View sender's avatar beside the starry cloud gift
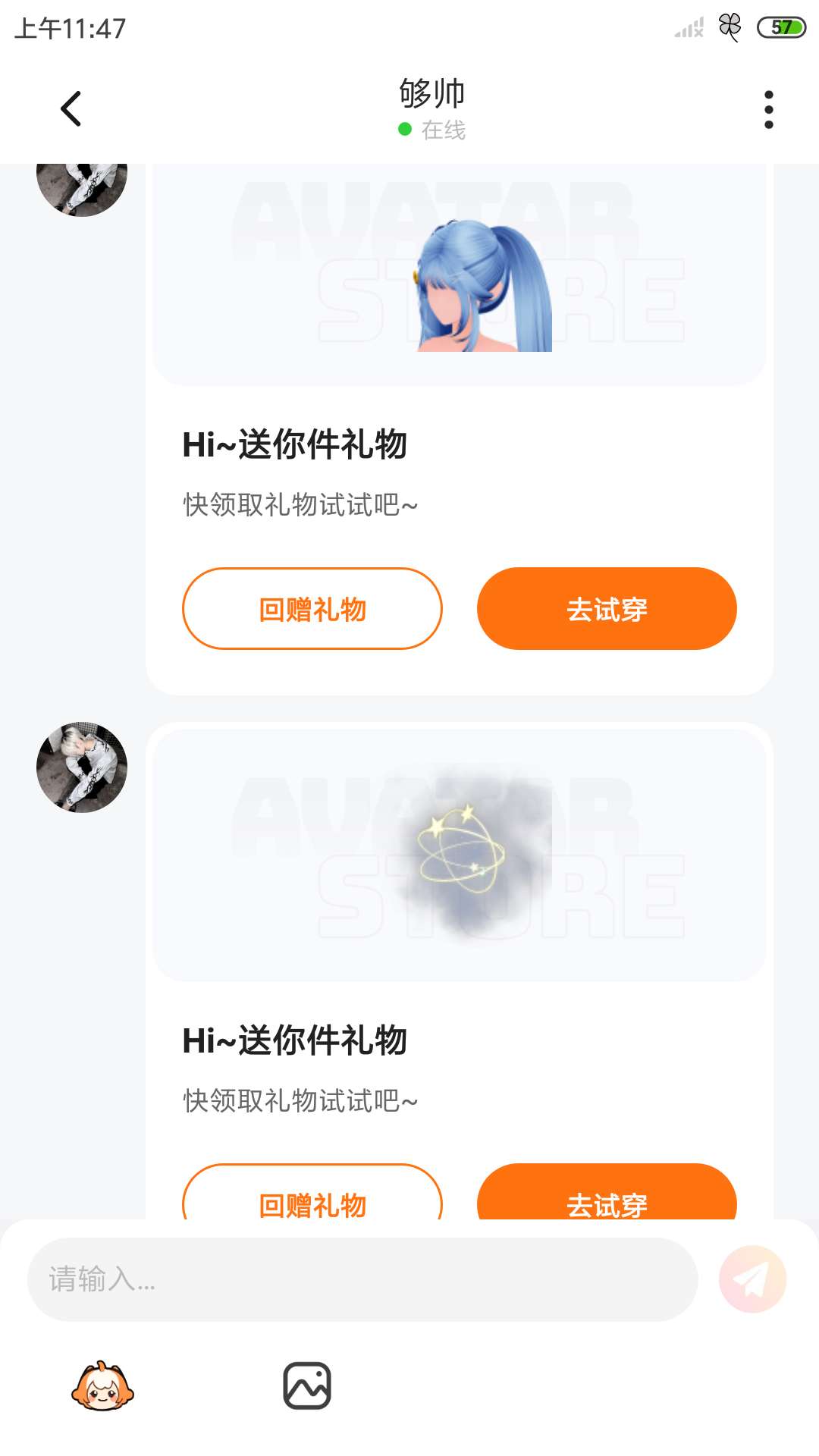The image size is (819, 1456). [x=82, y=767]
